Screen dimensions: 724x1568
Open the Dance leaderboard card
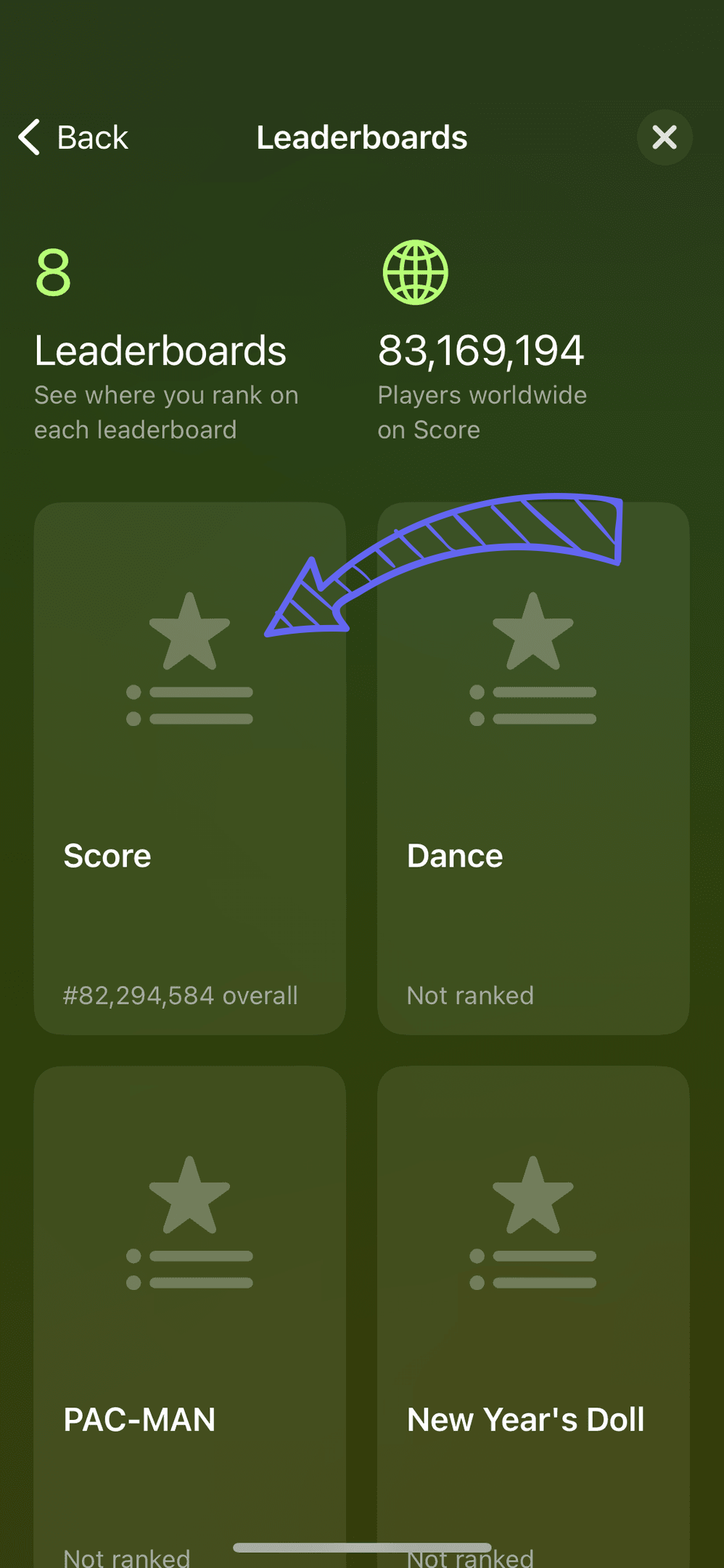tap(532, 768)
